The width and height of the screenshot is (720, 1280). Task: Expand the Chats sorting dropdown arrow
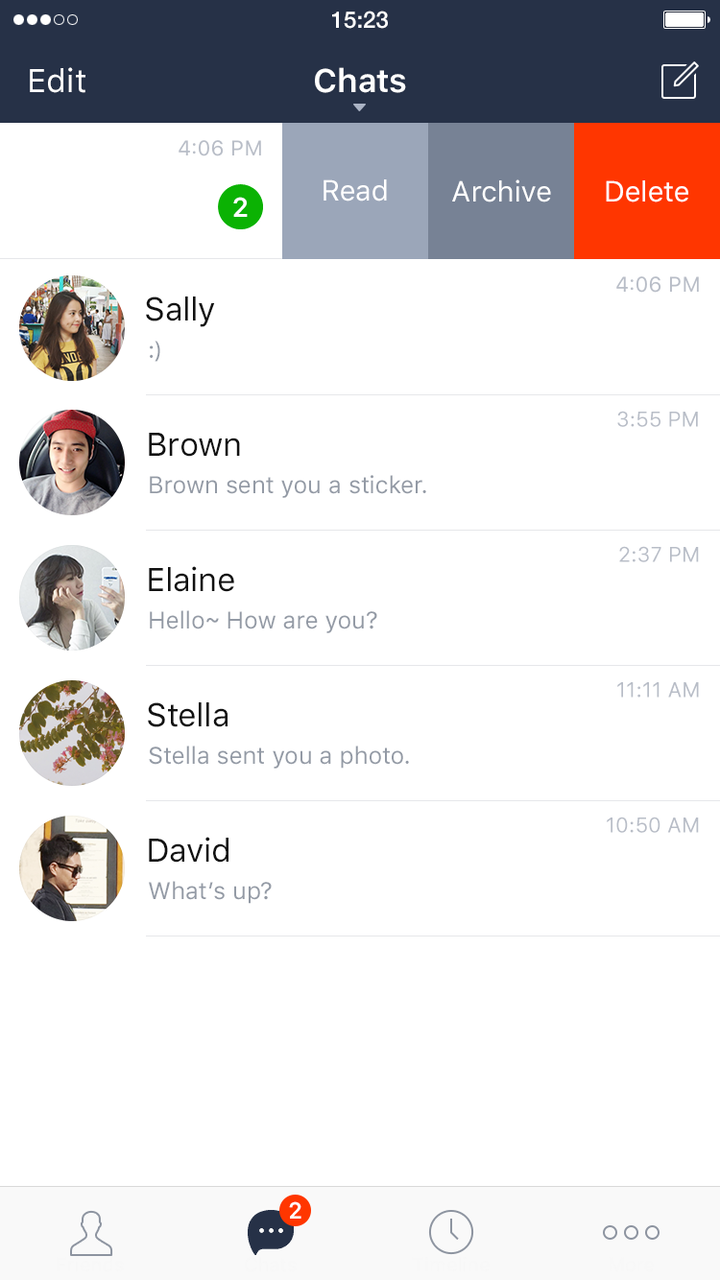coord(359,108)
